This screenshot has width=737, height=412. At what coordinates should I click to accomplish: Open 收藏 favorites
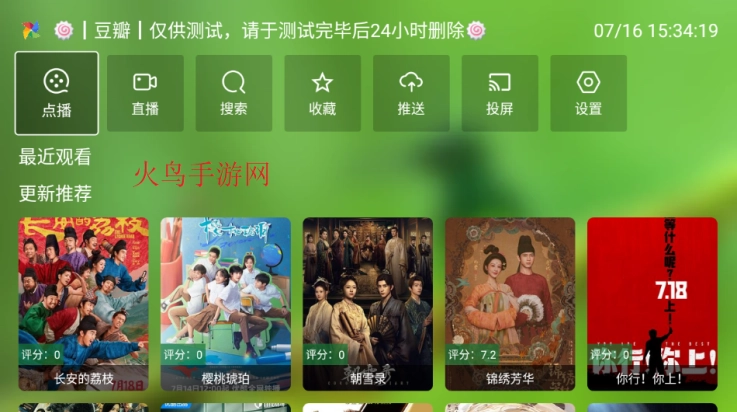(322, 93)
